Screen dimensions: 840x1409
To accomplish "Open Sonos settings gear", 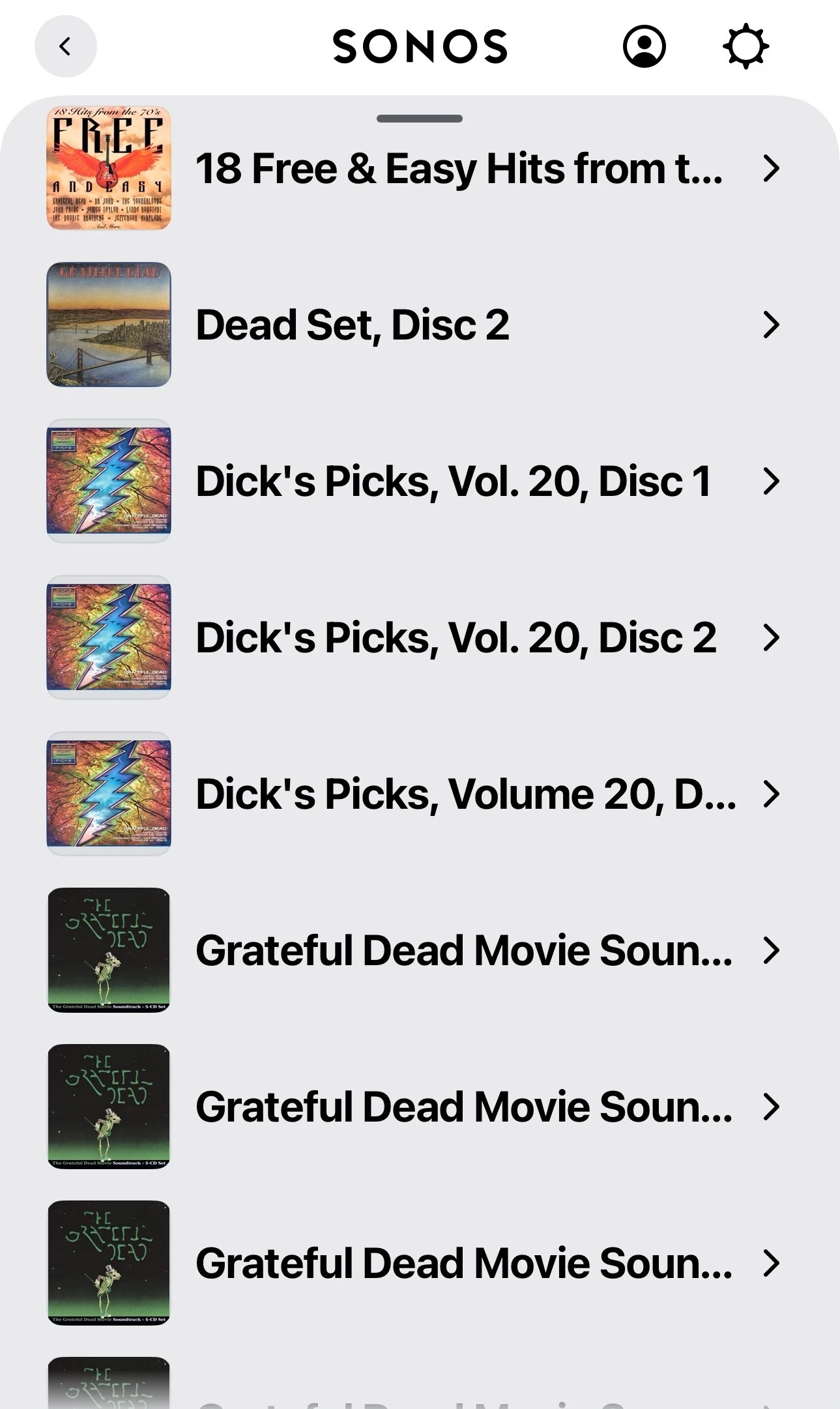I will [746, 47].
